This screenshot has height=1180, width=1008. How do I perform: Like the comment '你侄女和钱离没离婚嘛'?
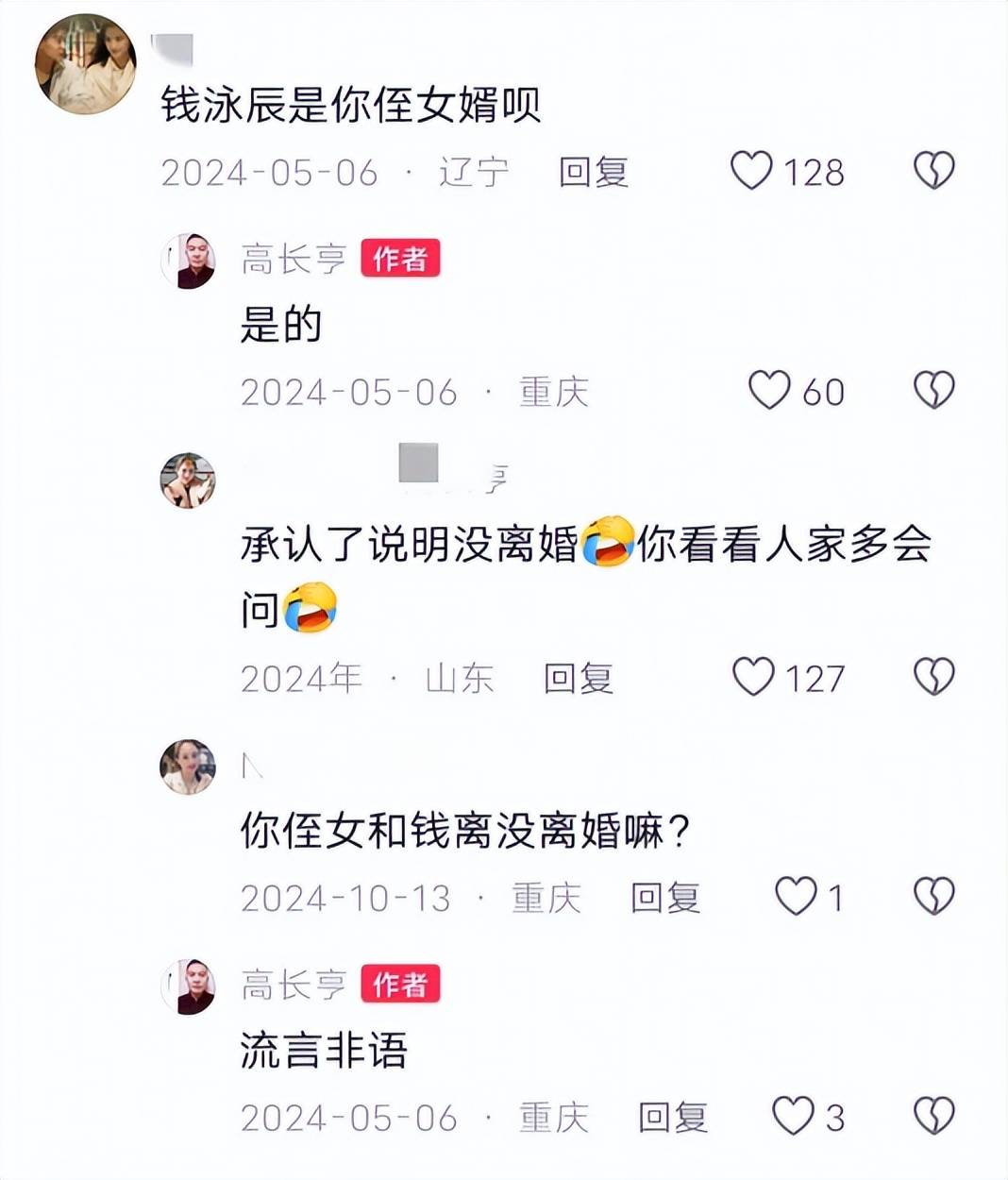pyautogui.click(x=795, y=896)
